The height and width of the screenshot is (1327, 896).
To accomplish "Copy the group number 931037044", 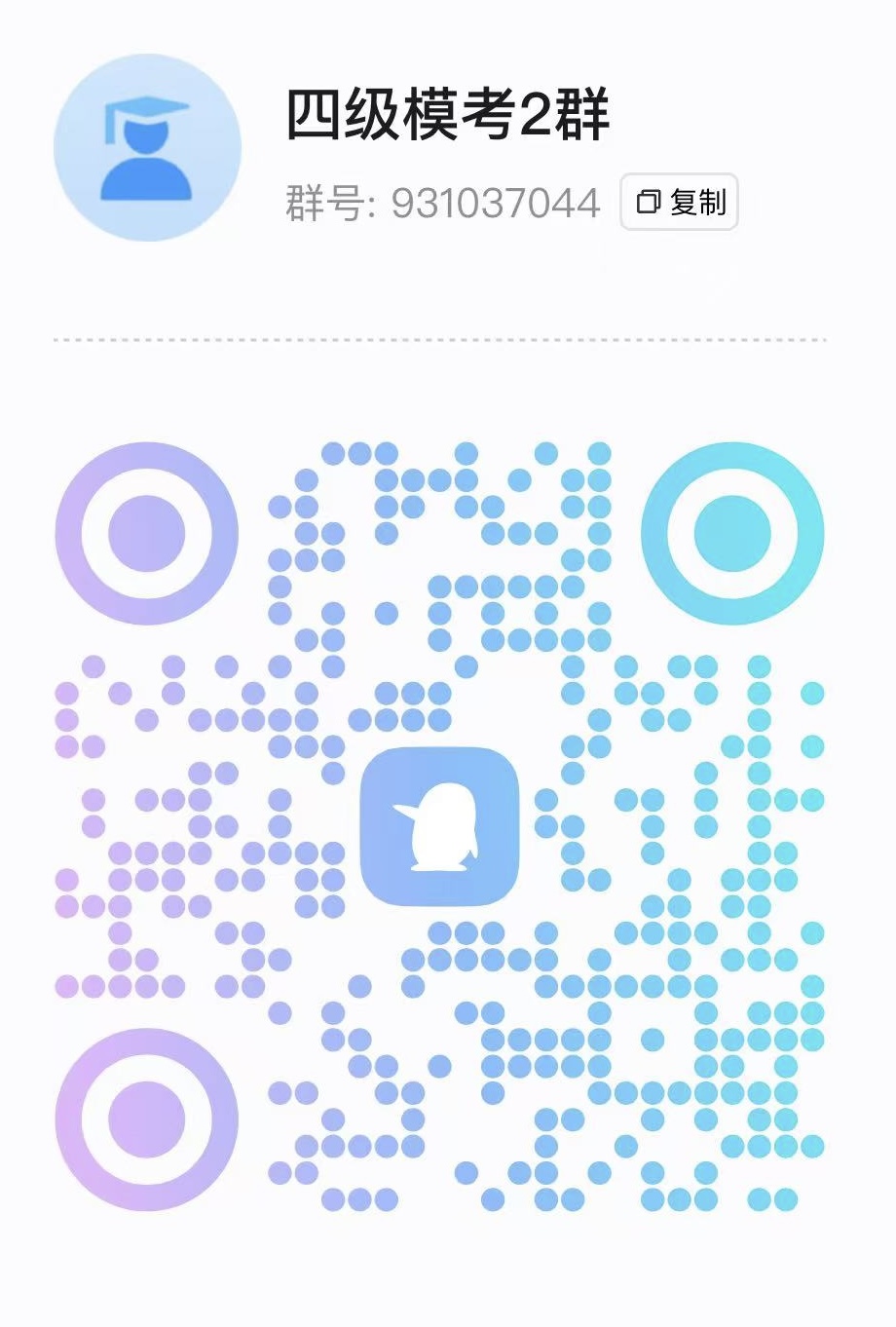I will 679,202.
